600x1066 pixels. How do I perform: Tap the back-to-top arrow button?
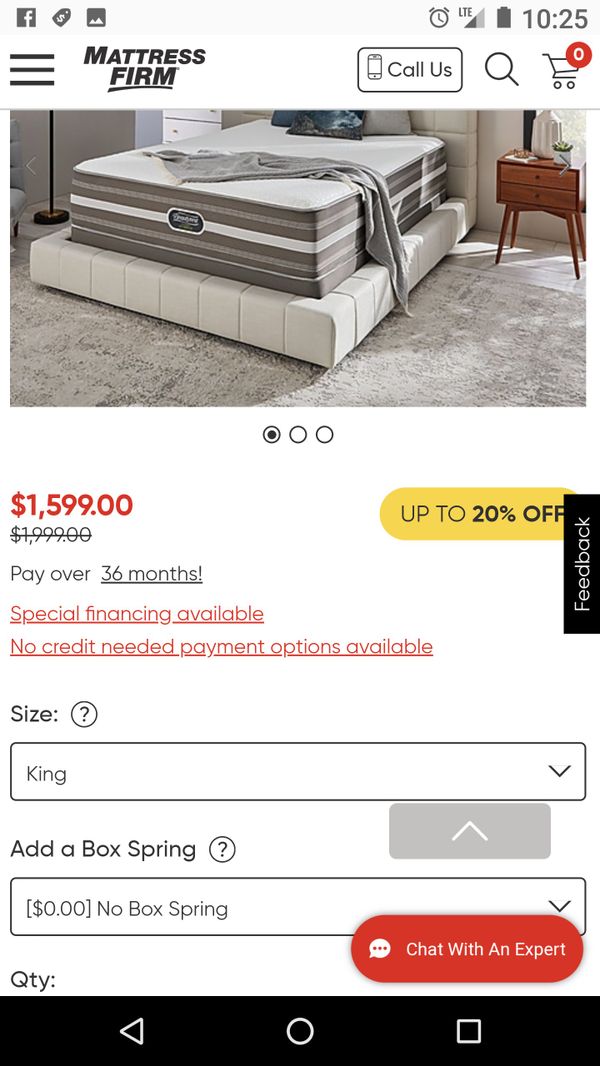470,831
